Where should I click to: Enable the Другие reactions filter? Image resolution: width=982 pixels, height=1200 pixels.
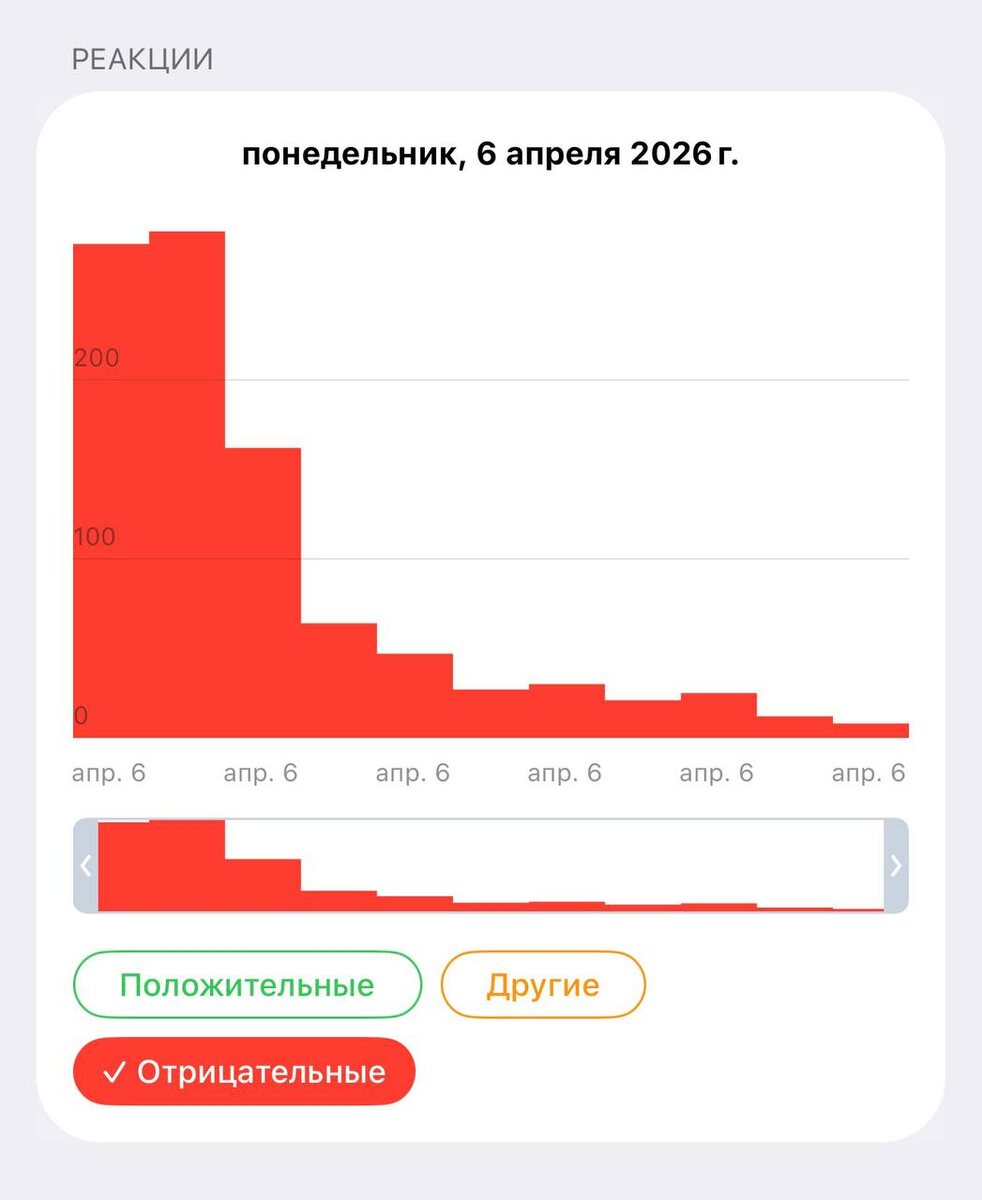543,984
